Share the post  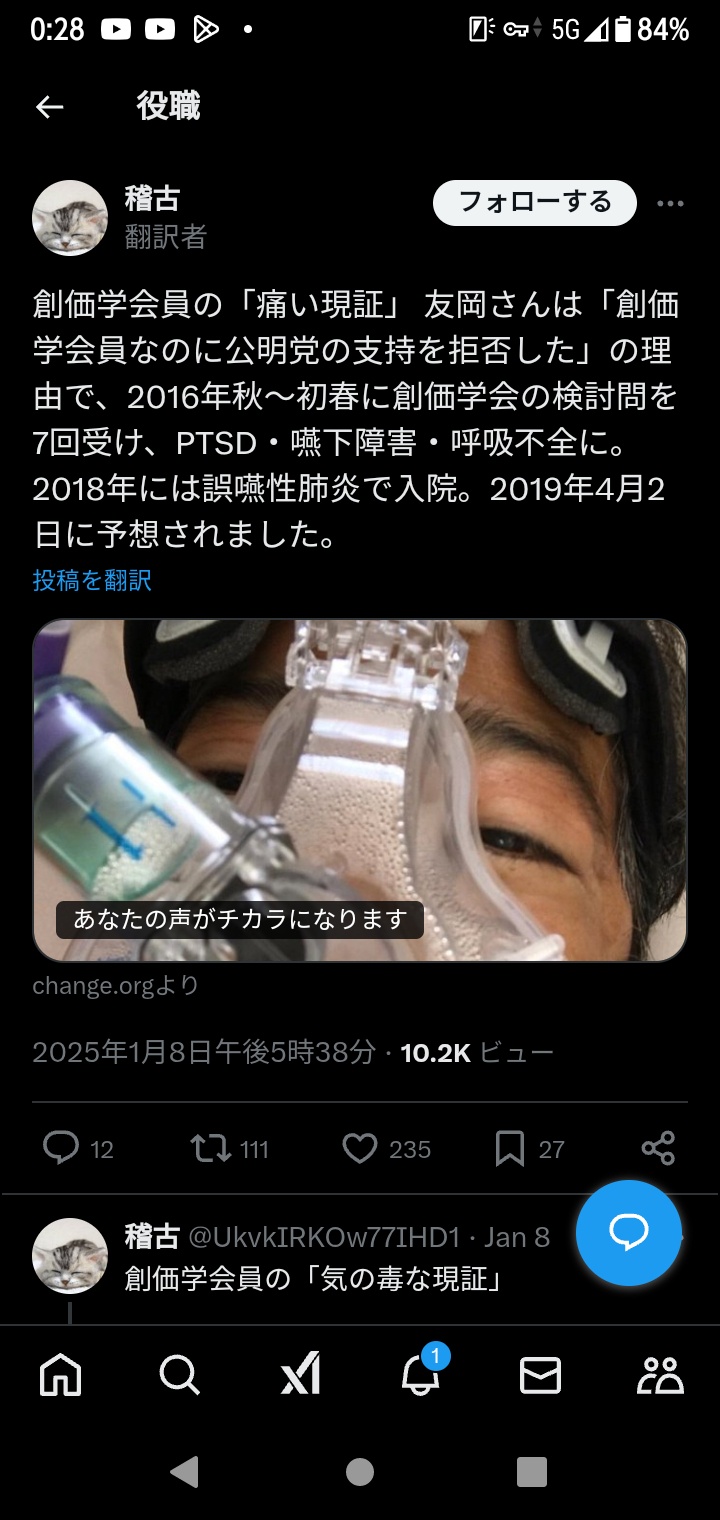[658, 1148]
